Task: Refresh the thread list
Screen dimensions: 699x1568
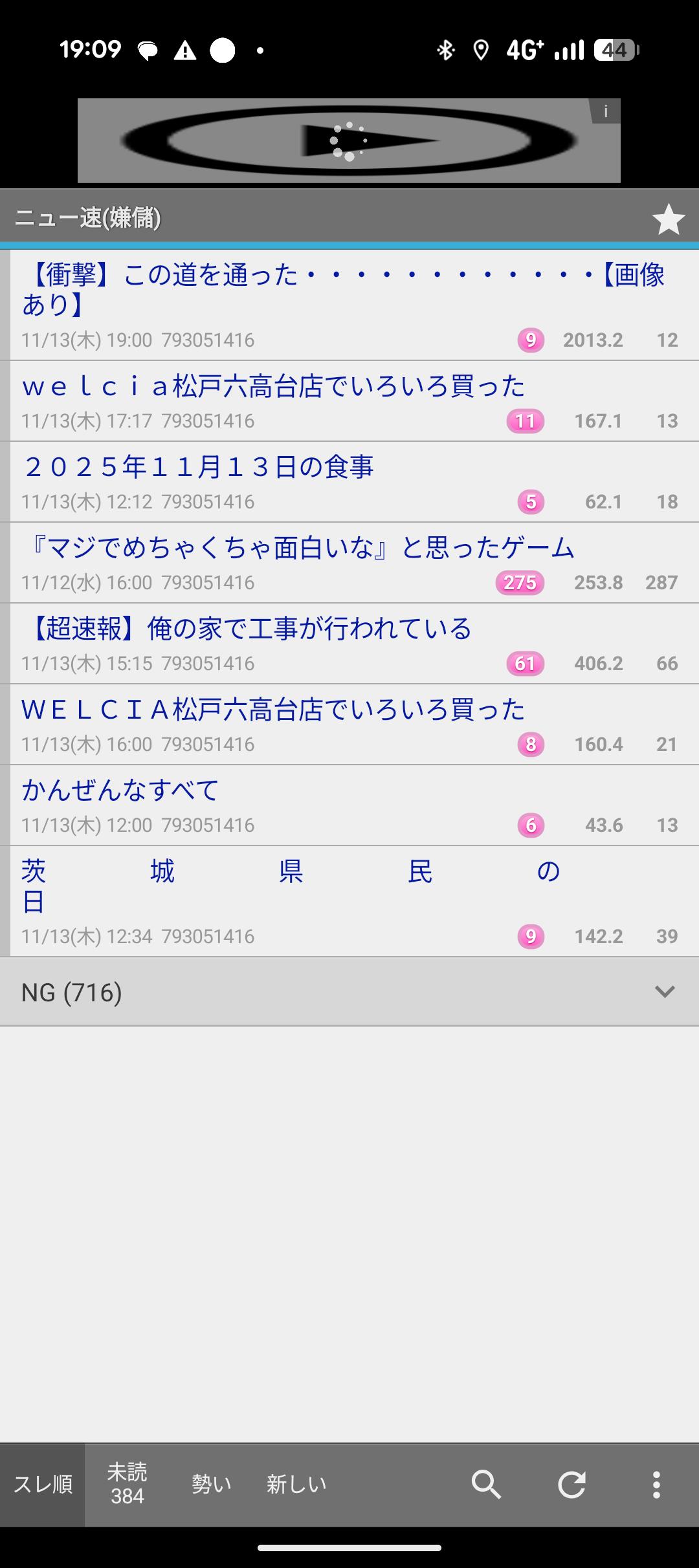Action: [571, 1485]
